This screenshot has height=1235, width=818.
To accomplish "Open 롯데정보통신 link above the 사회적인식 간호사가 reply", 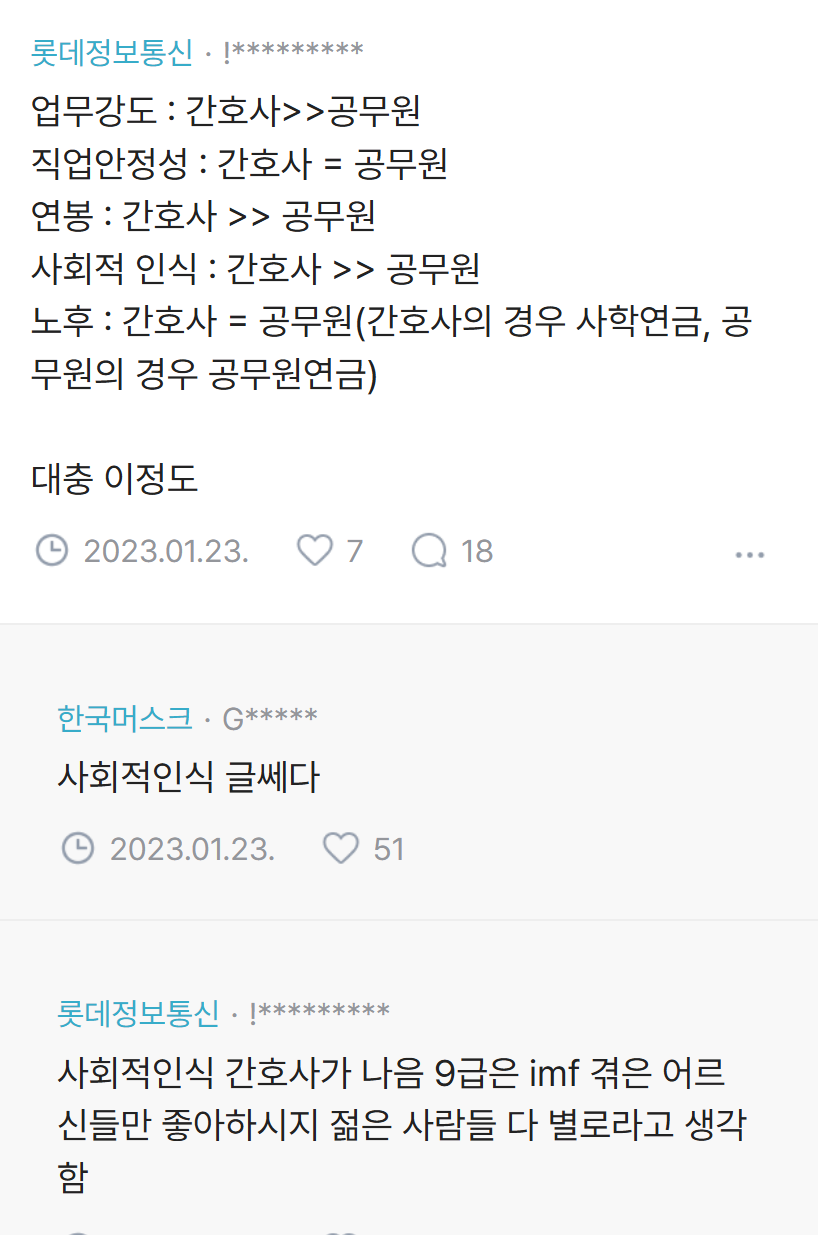I will click(137, 1014).
